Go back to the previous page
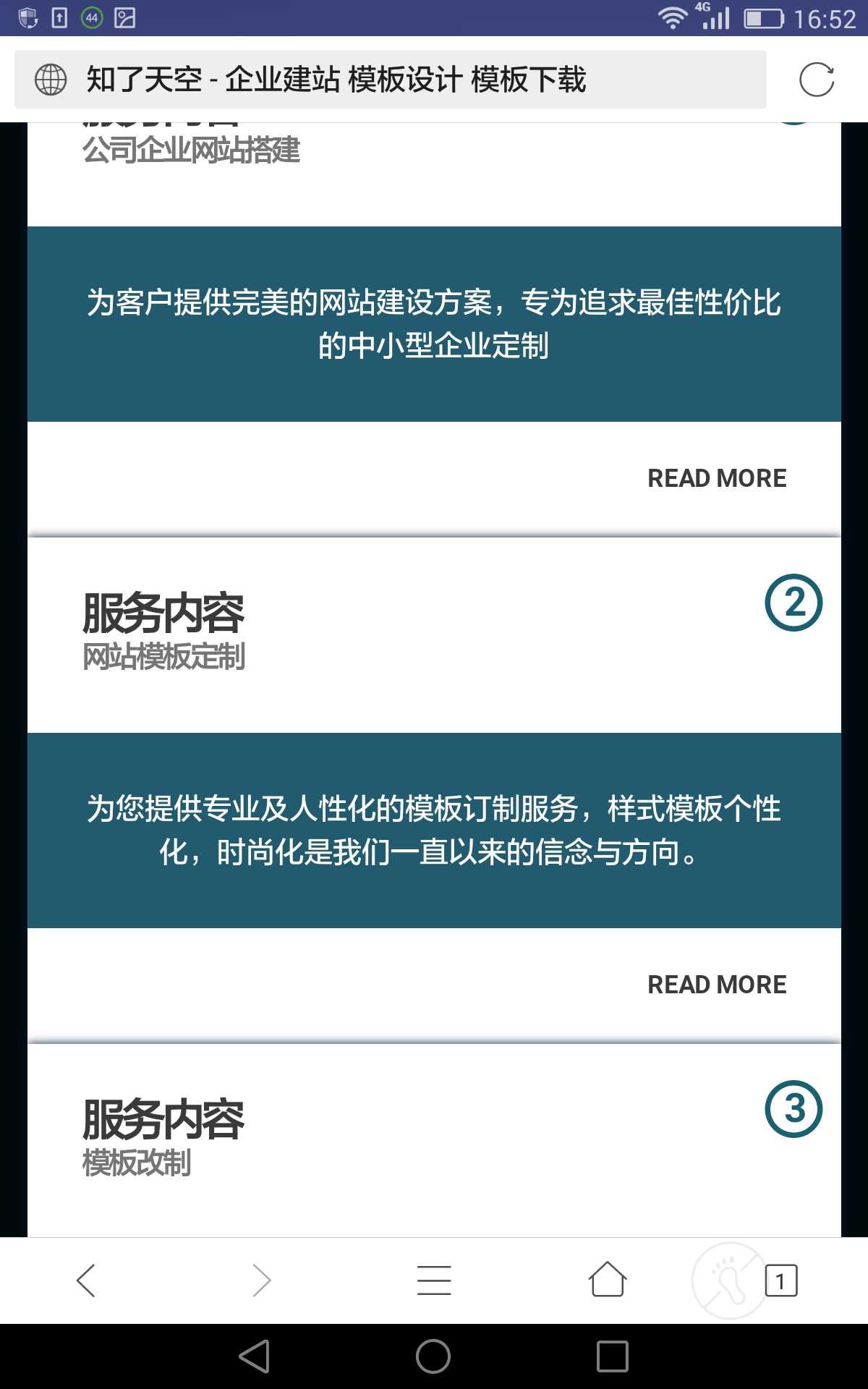The height and width of the screenshot is (1389, 868). tap(86, 1280)
